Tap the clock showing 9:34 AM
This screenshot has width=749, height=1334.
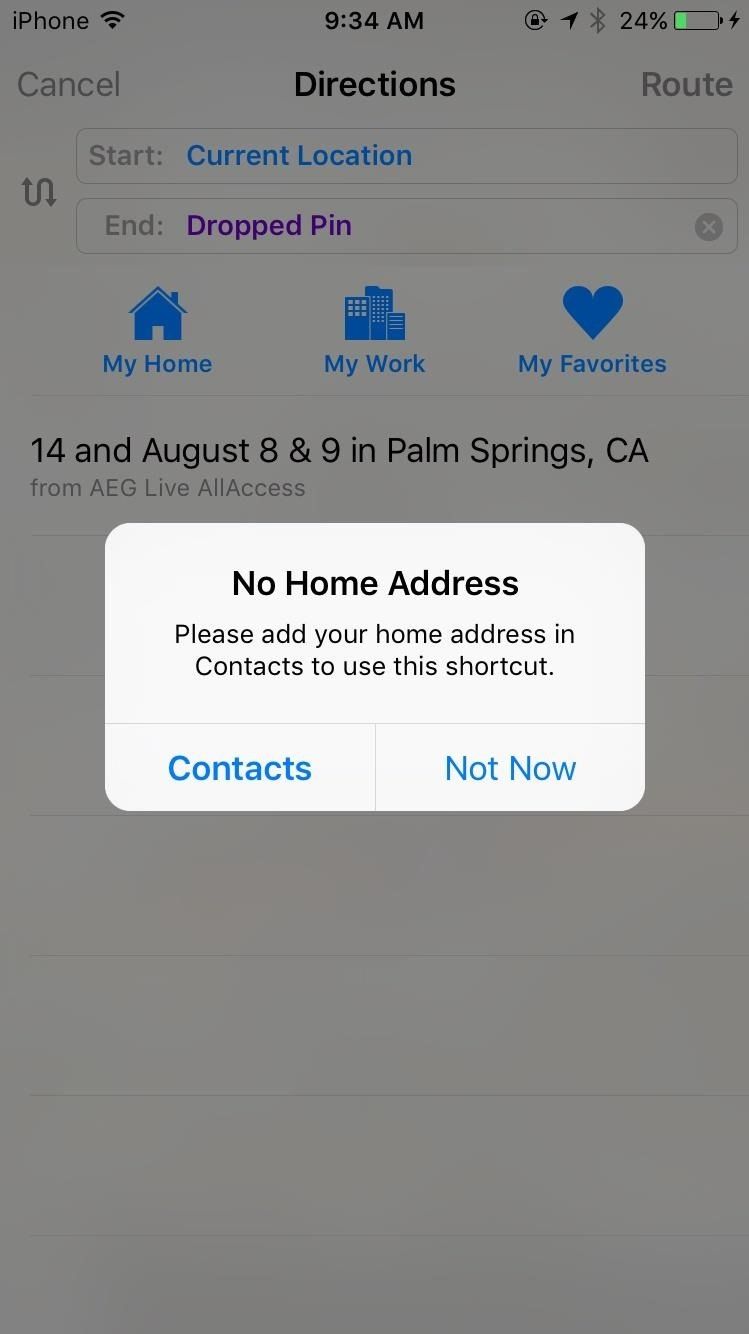click(374, 20)
